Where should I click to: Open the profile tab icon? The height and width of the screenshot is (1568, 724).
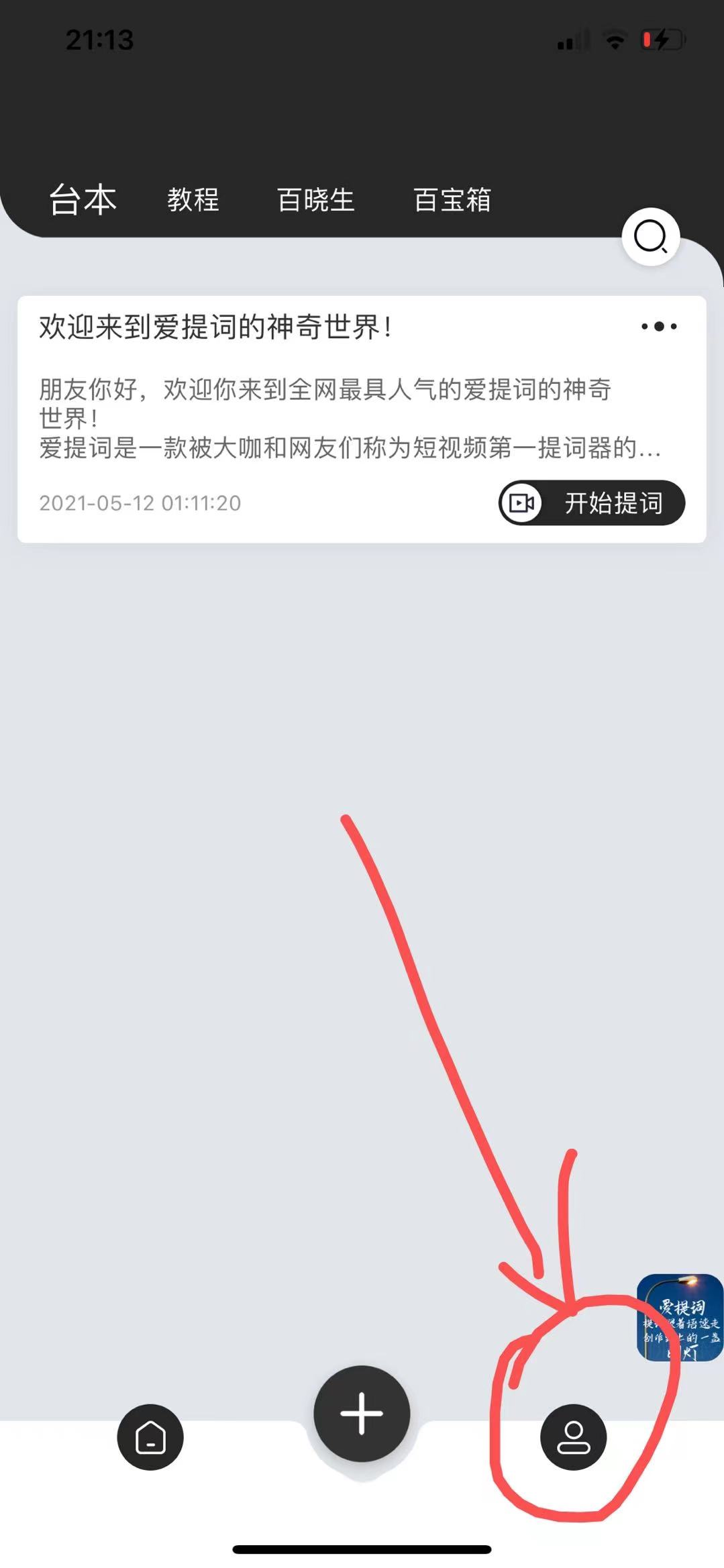tap(573, 1437)
